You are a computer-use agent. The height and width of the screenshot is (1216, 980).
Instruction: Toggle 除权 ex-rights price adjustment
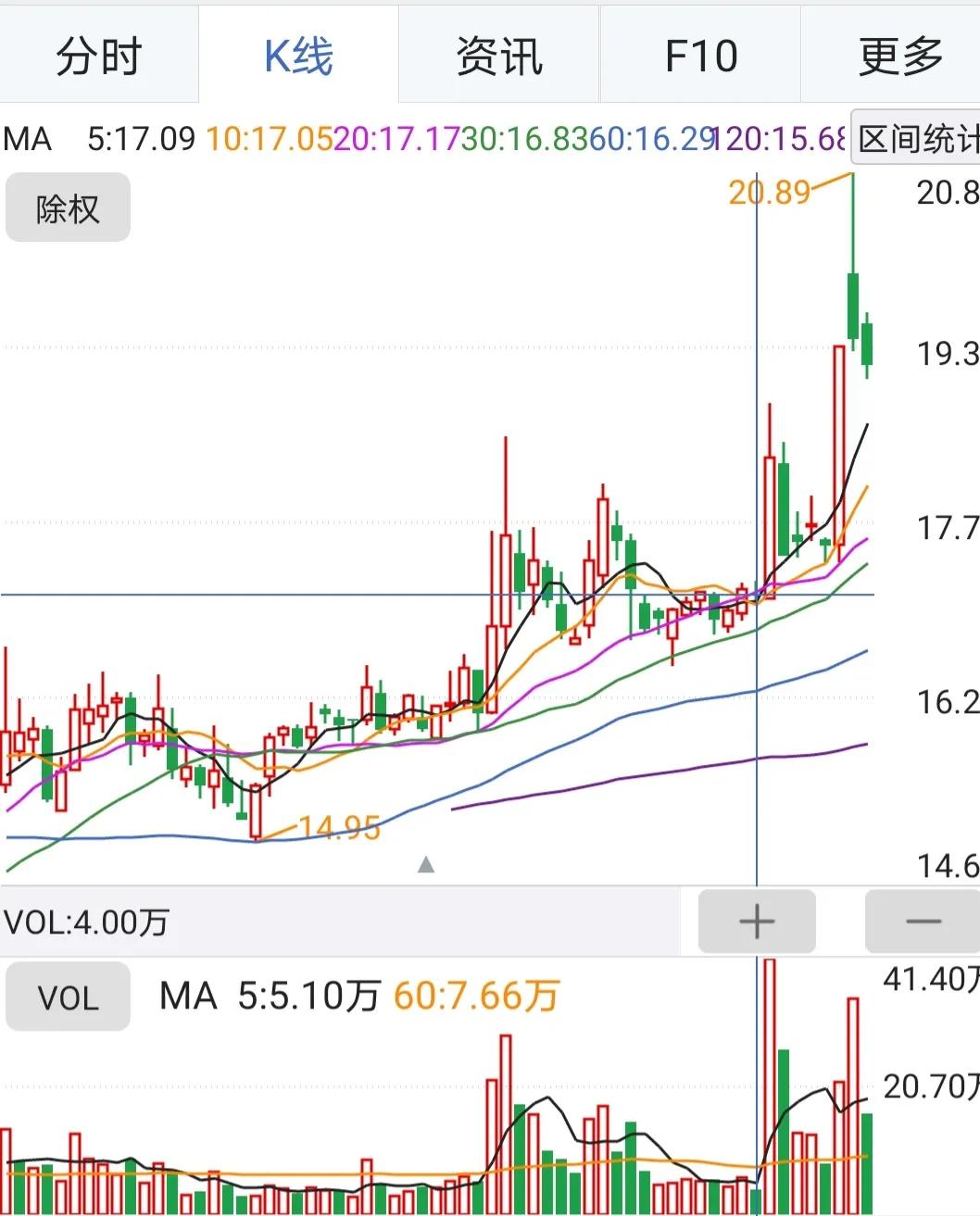coord(67,207)
